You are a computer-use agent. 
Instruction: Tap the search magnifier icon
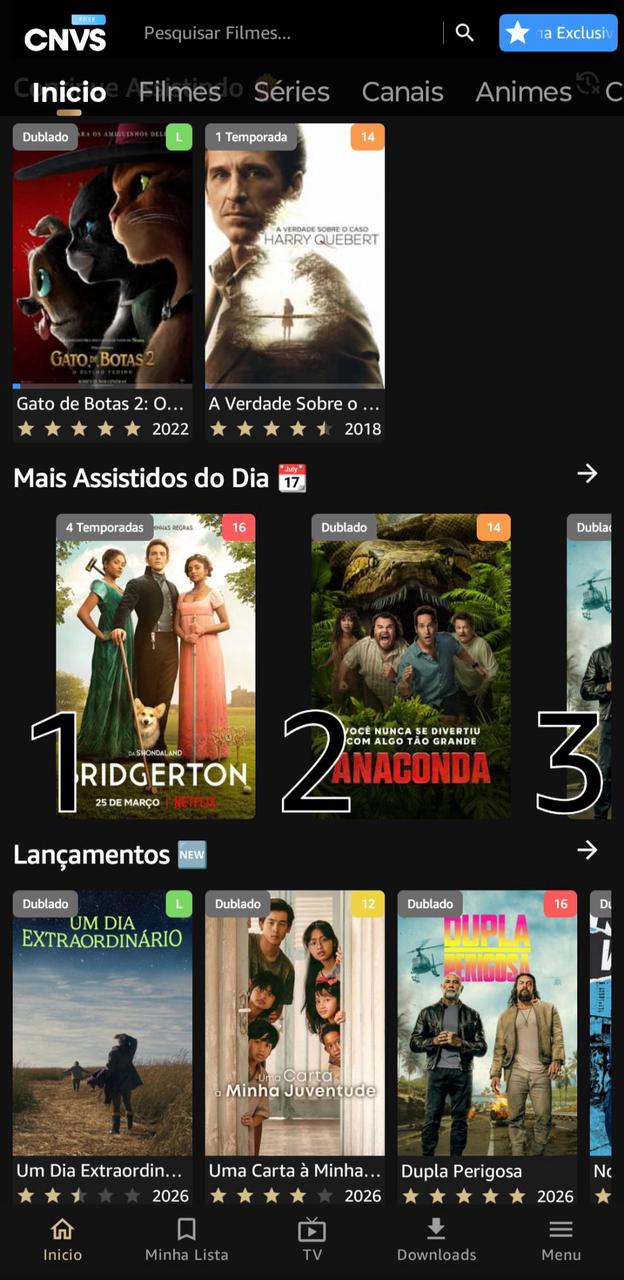click(x=465, y=33)
